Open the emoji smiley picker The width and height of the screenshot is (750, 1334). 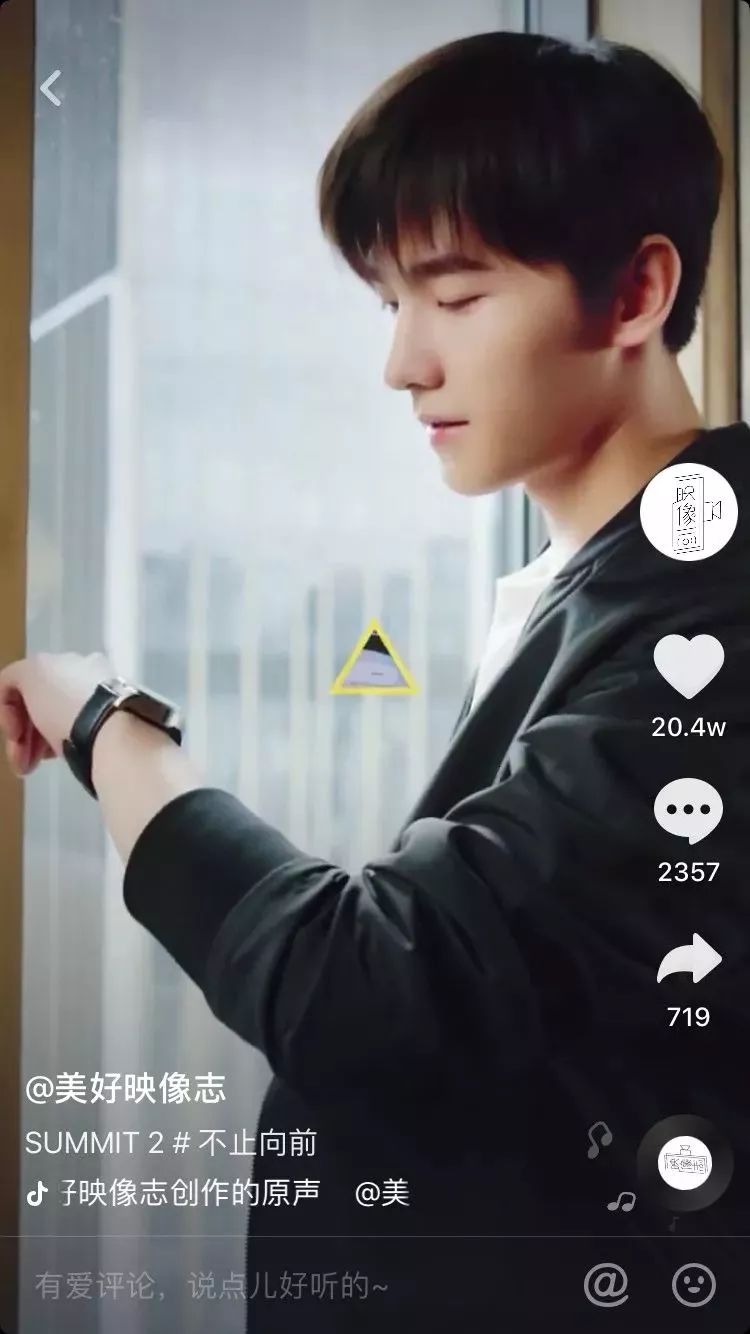[694, 1284]
